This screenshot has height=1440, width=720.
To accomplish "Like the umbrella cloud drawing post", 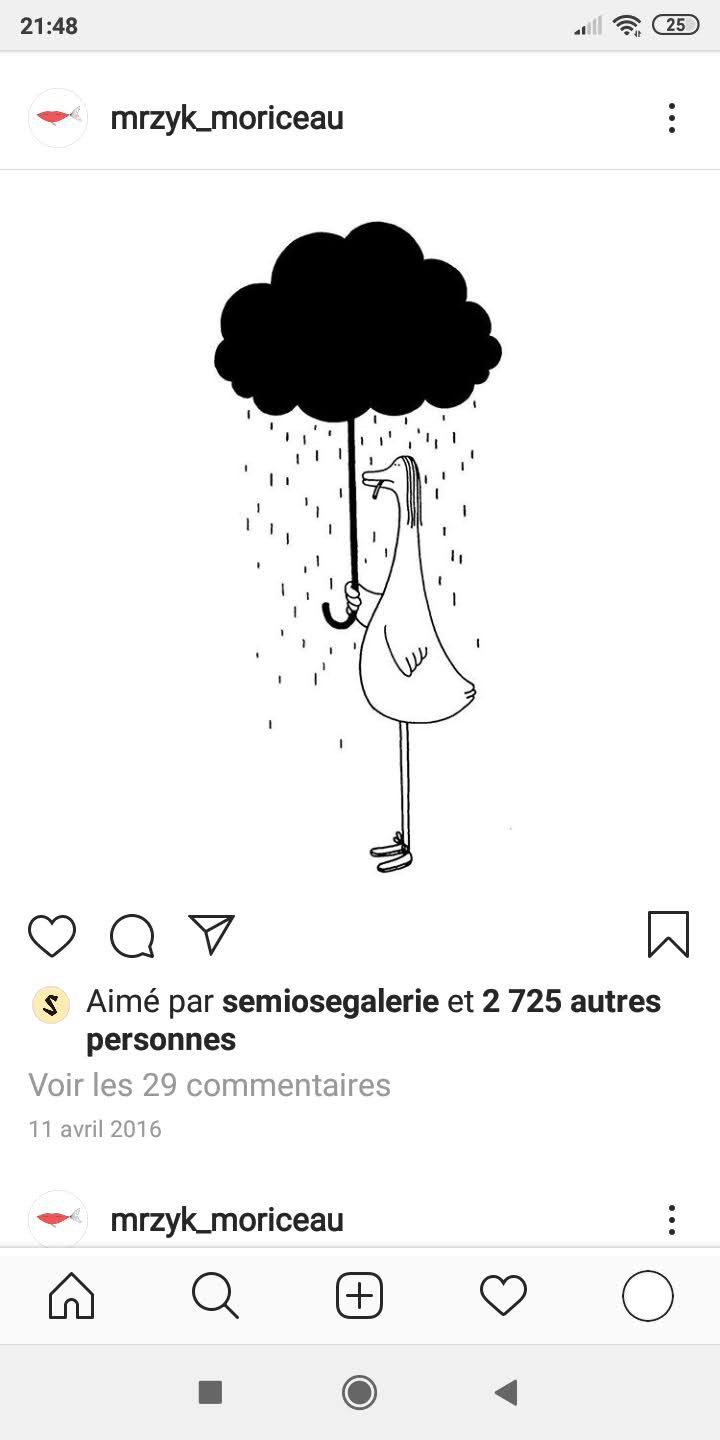I will 52,936.
